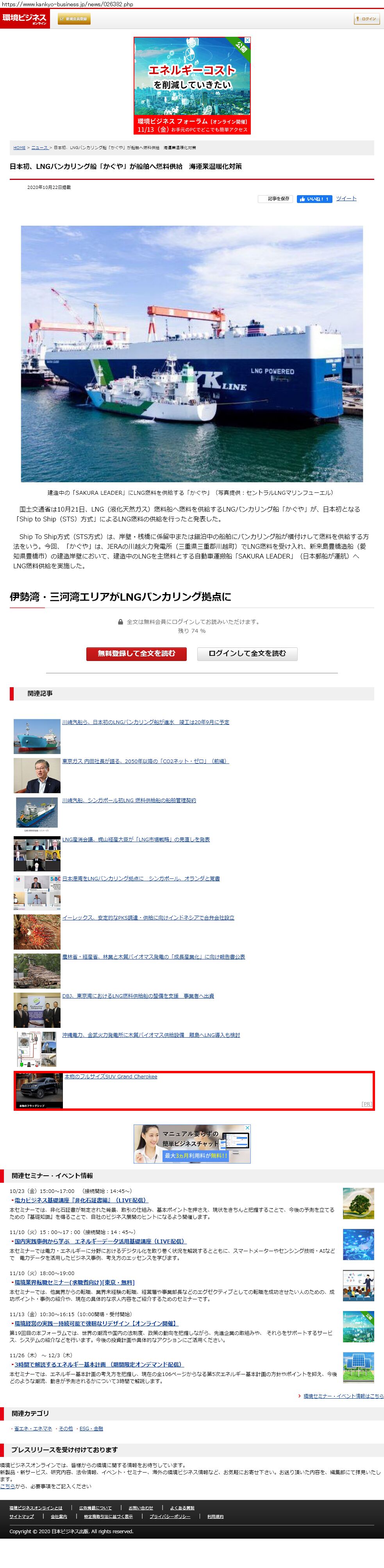The width and height of the screenshot is (384, 1568).
Task: Open the プライバシーポリシー footer link
Action: (170, 1516)
